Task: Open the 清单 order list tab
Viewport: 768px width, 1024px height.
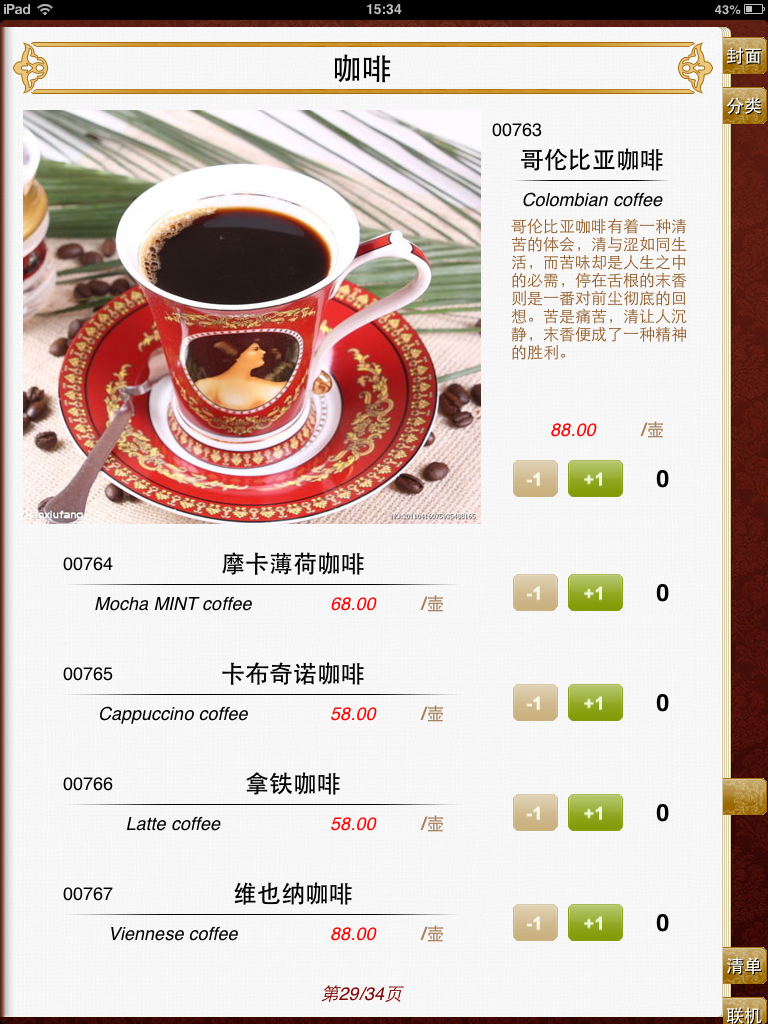Action: tap(744, 966)
